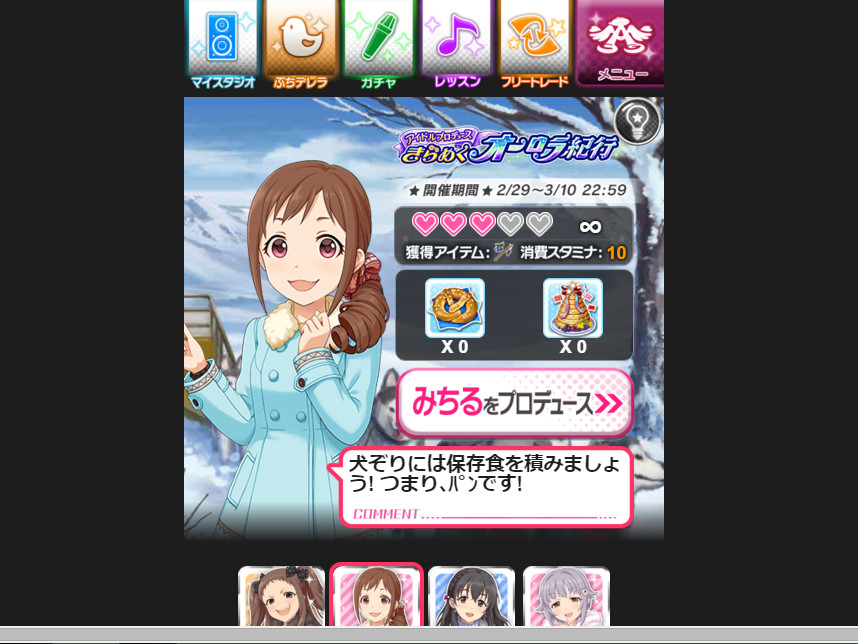Viewport: 858px width, 644px height.
Task: Go to ぷちデレラ section
Action: 301,44
